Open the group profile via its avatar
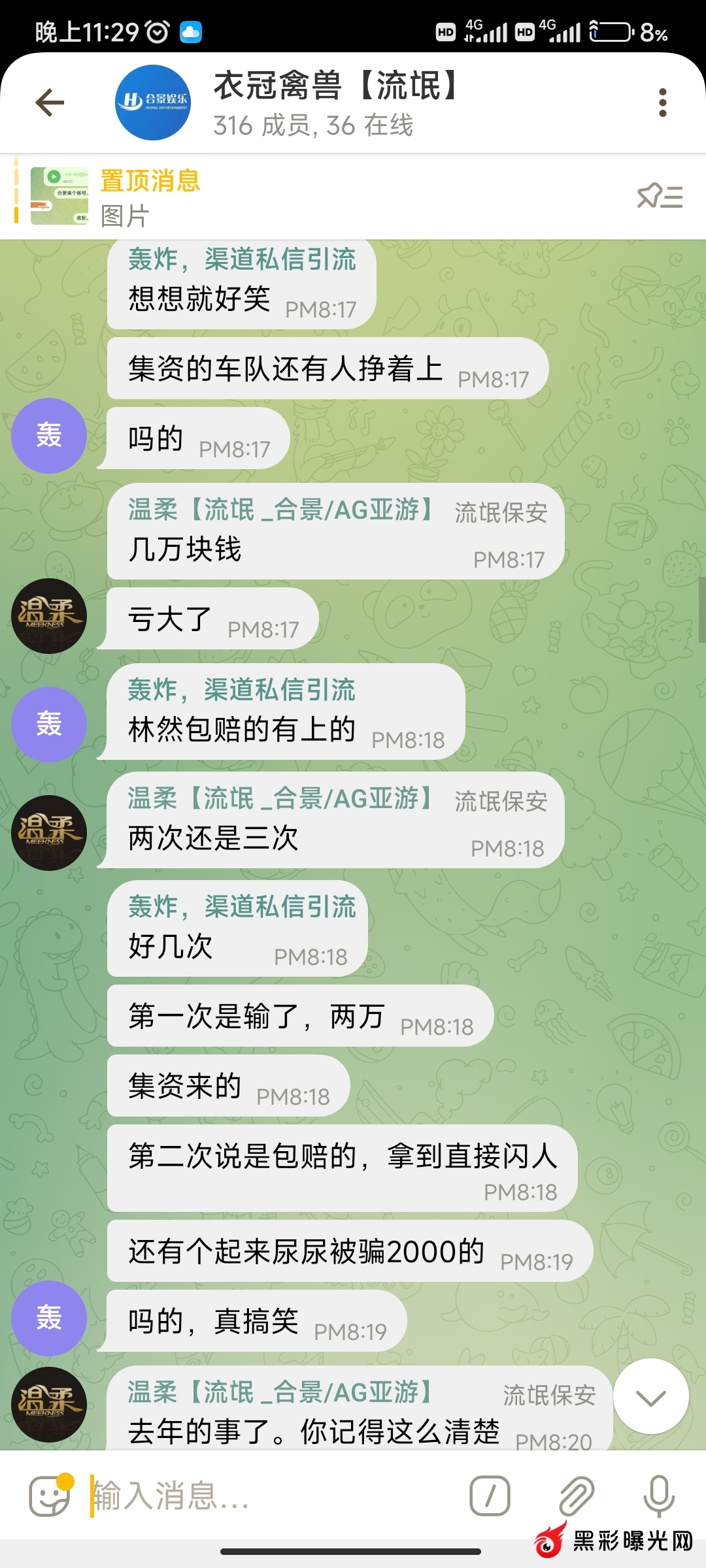The image size is (706, 1568). click(x=153, y=103)
